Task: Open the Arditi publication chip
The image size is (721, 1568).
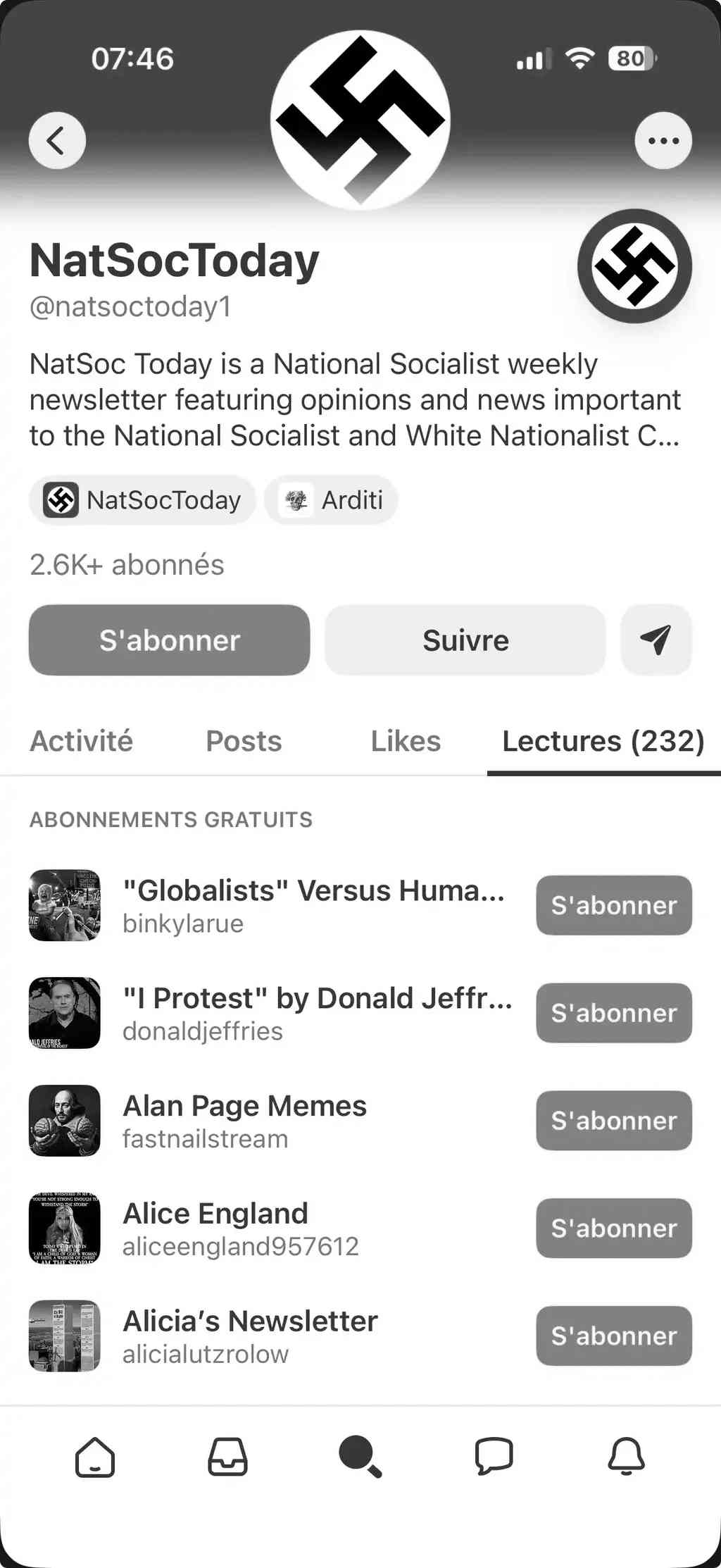Action: click(x=331, y=500)
